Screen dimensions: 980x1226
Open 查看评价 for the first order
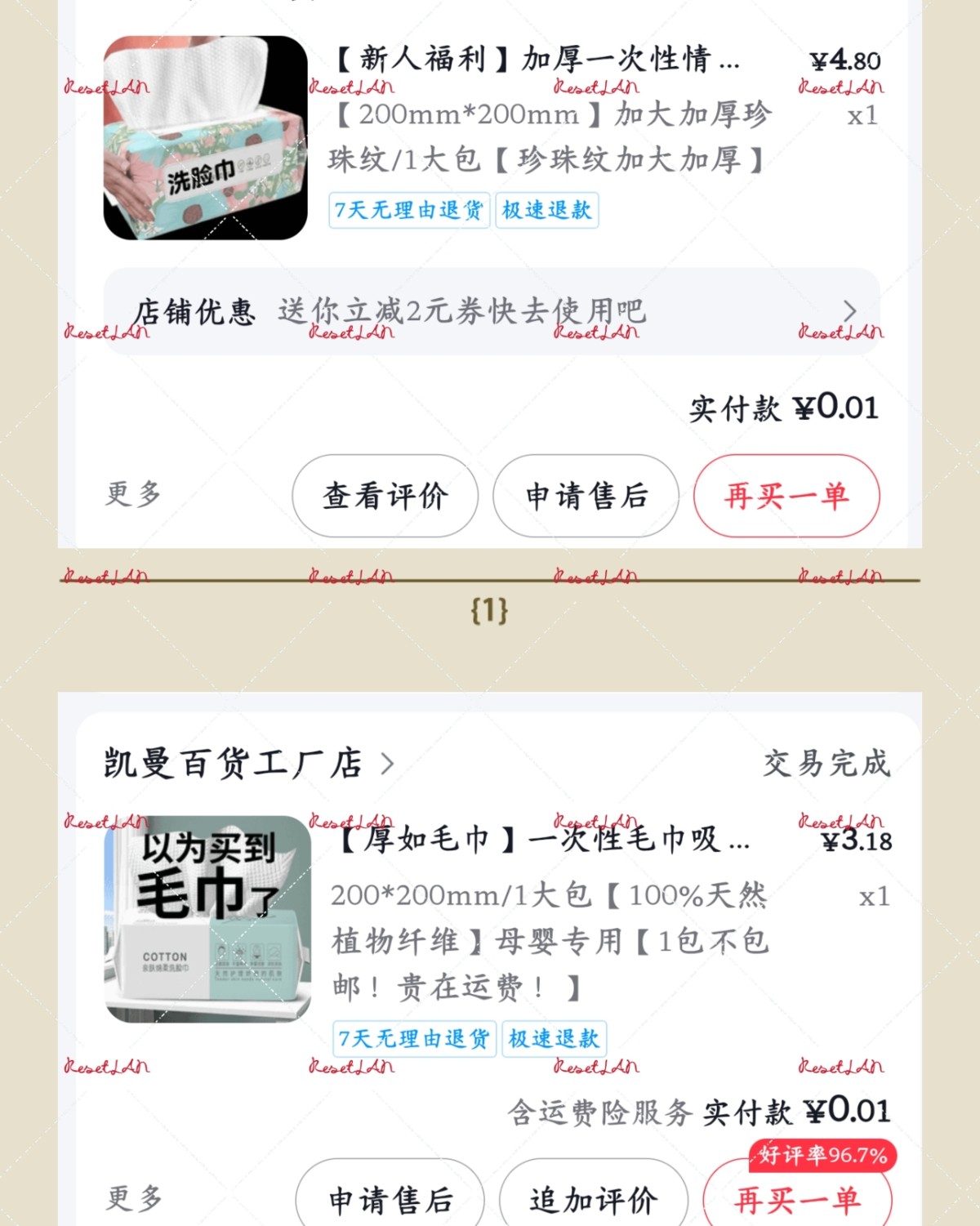[x=384, y=495]
